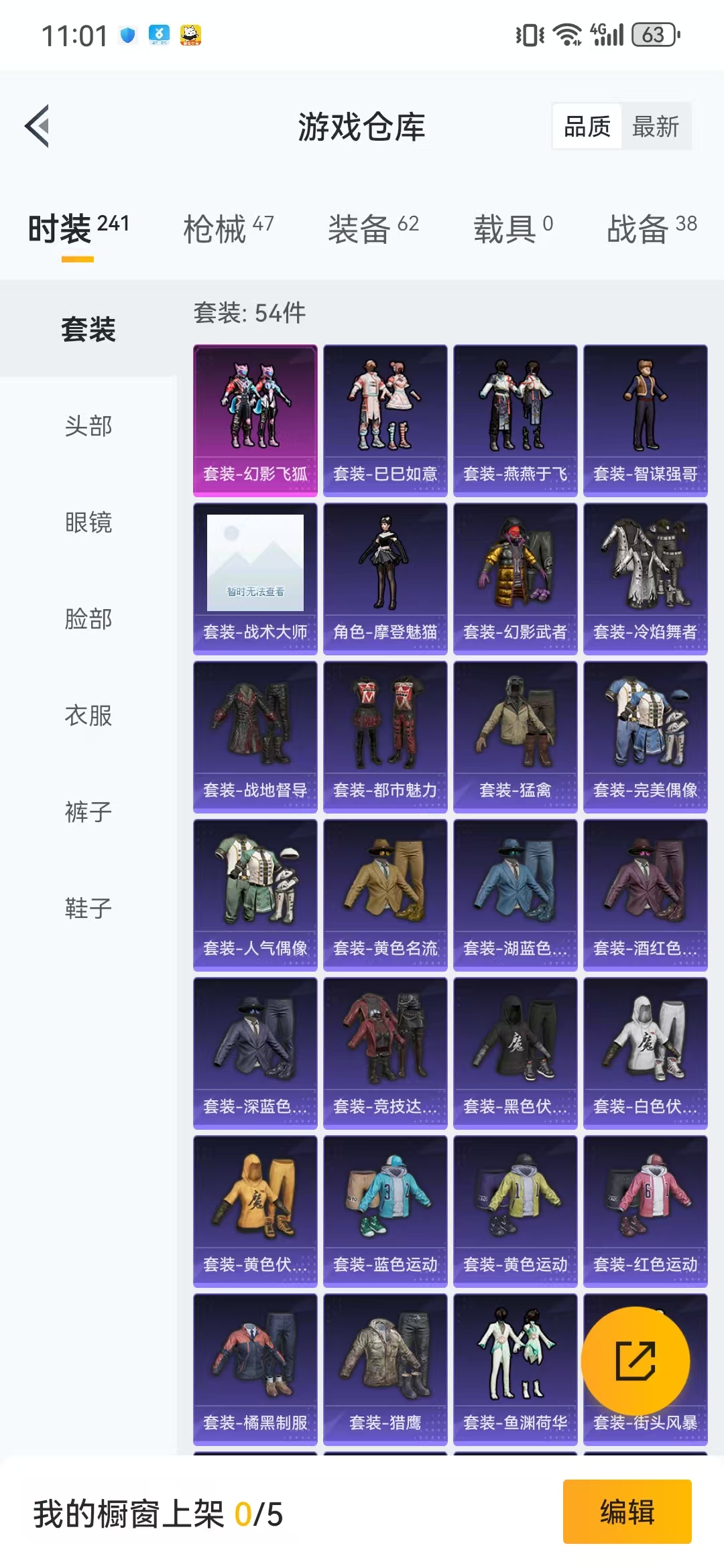Select the 裤子 category

[x=88, y=811]
